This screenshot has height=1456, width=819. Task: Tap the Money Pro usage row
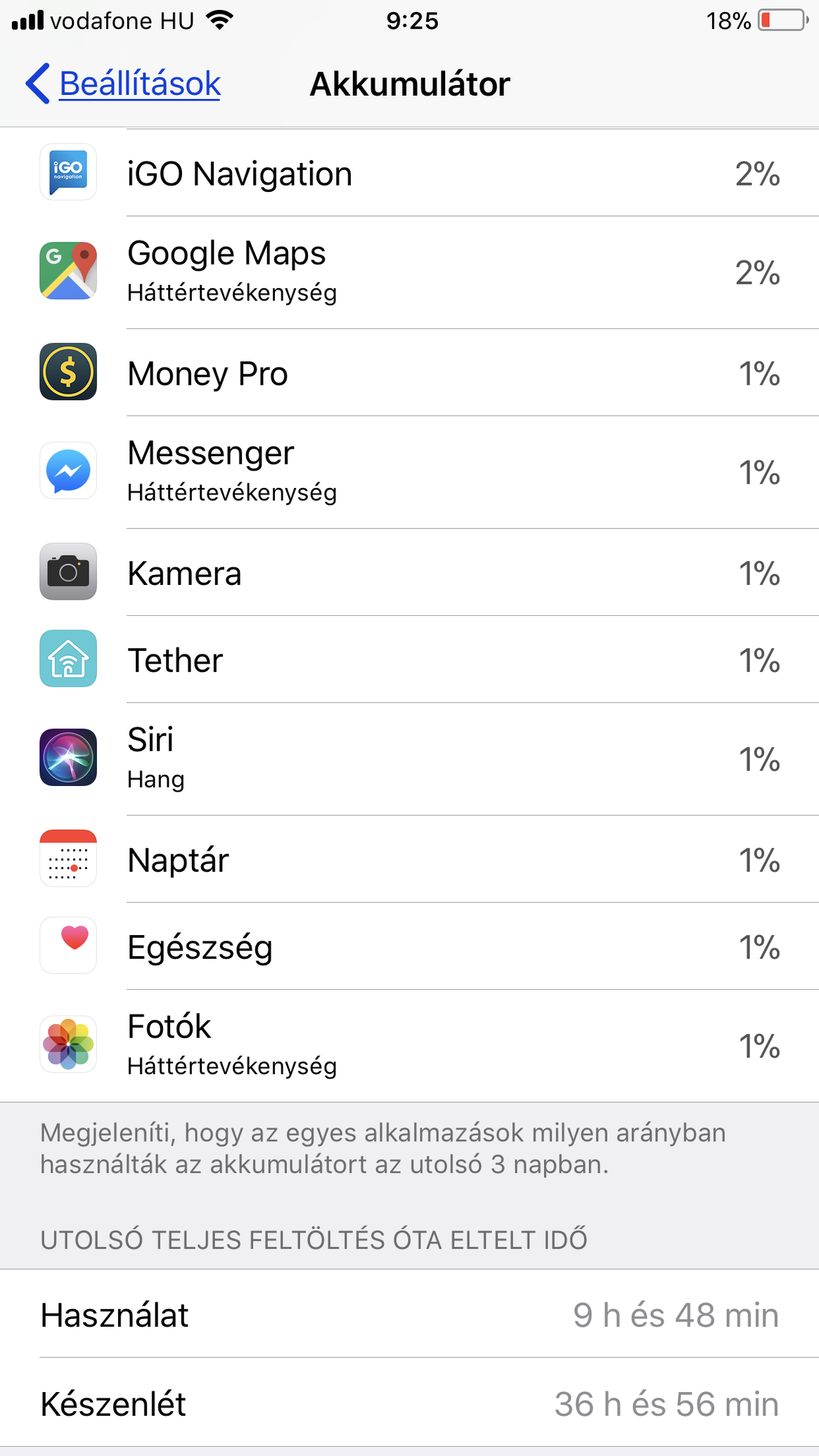click(409, 373)
